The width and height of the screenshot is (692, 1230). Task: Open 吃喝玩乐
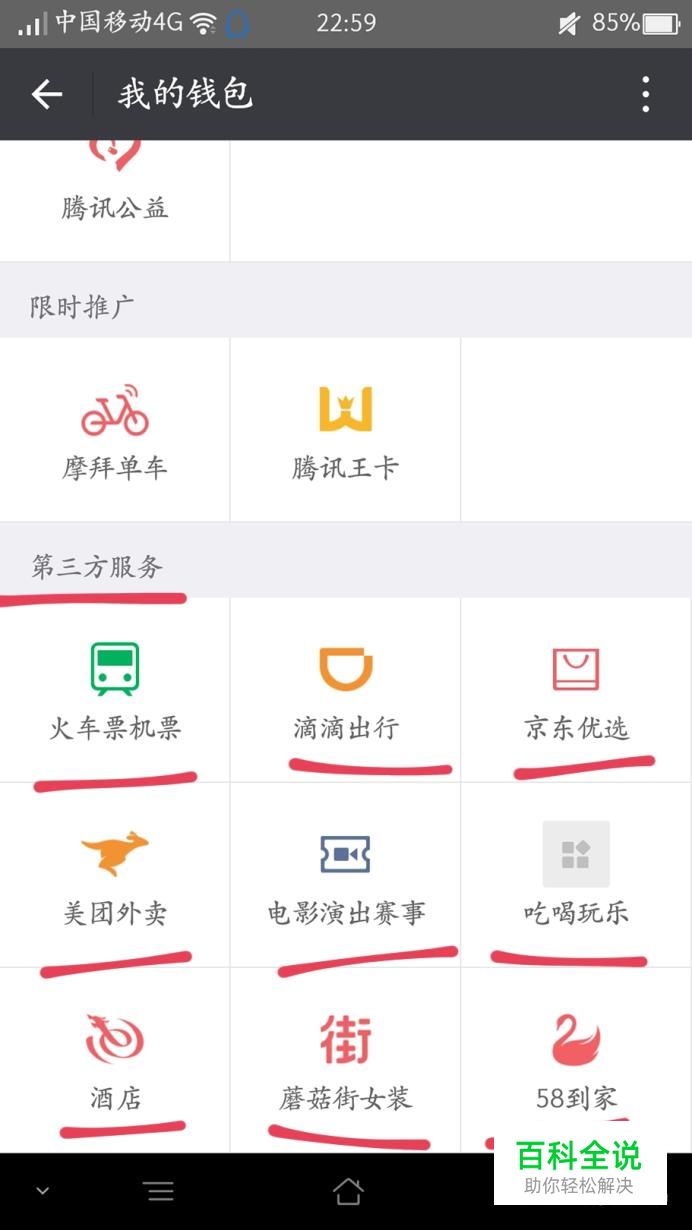click(x=576, y=875)
